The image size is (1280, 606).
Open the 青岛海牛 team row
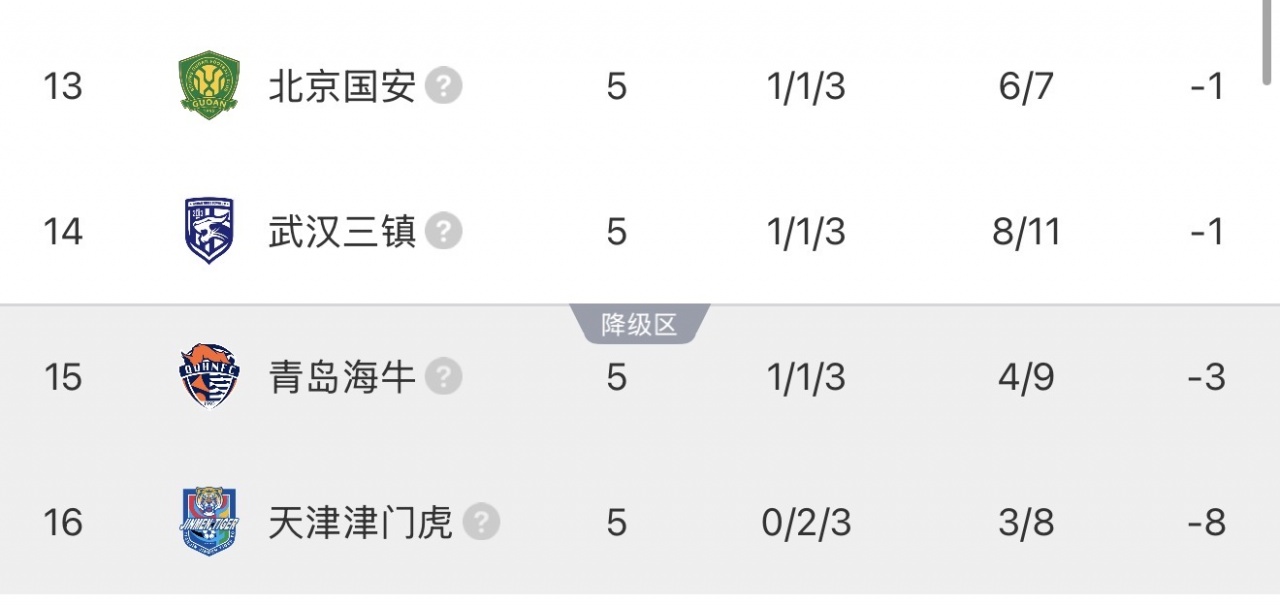tap(341, 378)
